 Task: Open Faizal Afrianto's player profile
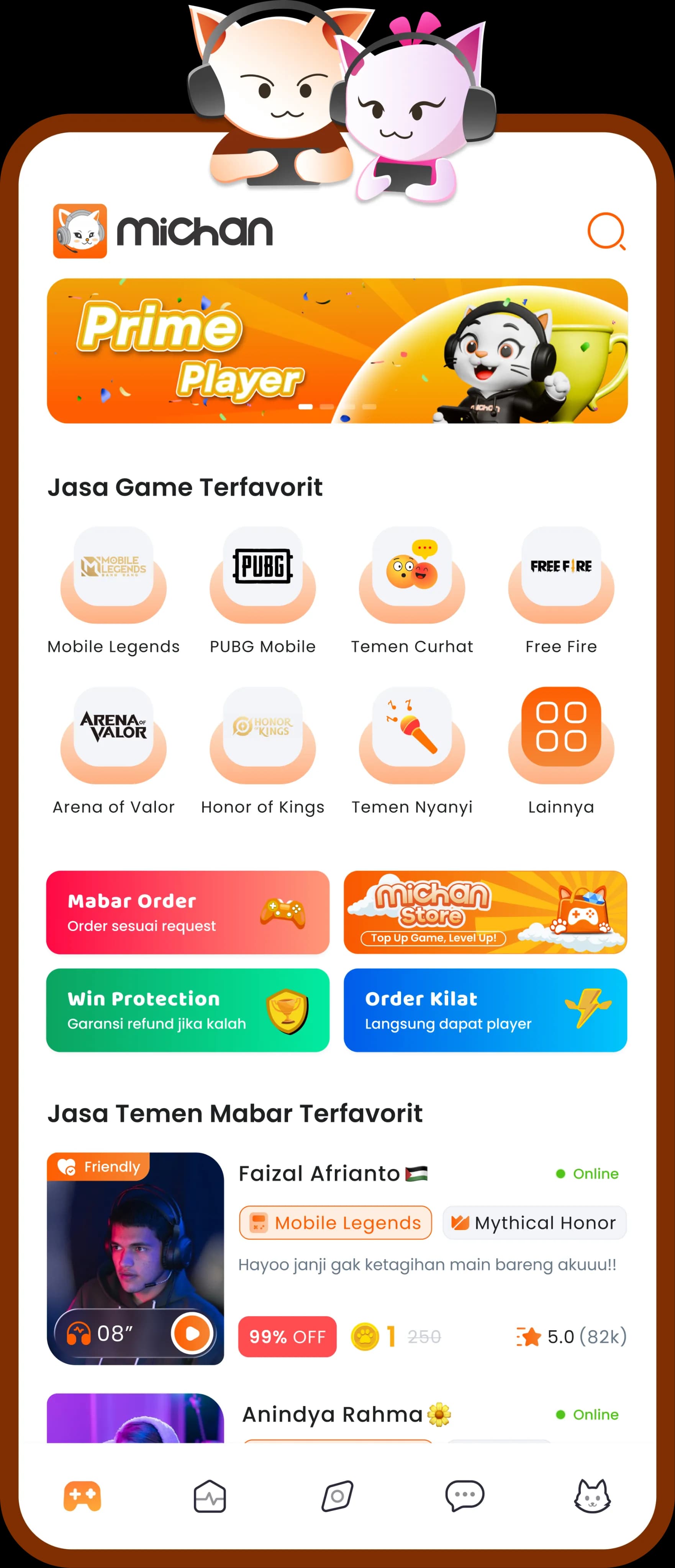pyautogui.click(x=319, y=1174)
